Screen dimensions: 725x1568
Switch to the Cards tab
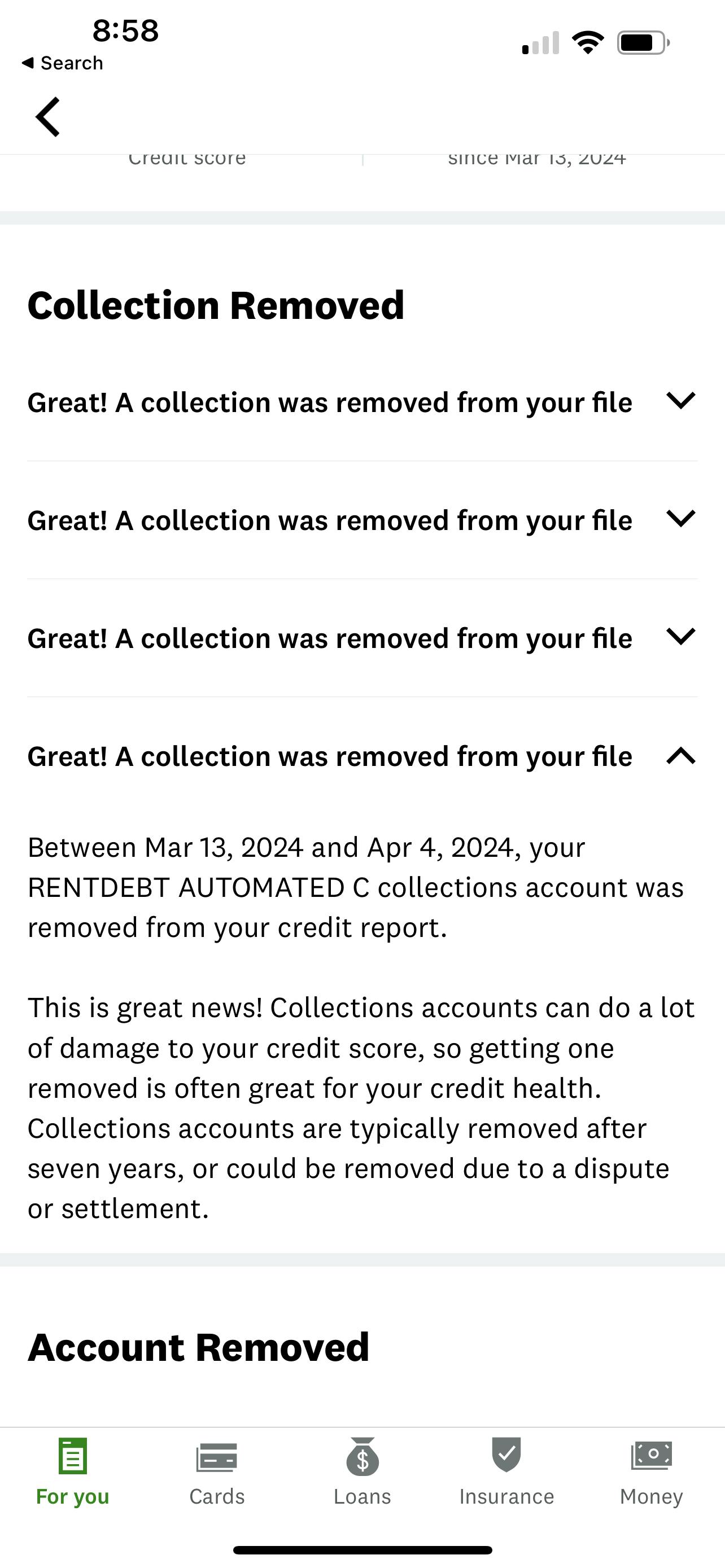tap(217, 1469)
